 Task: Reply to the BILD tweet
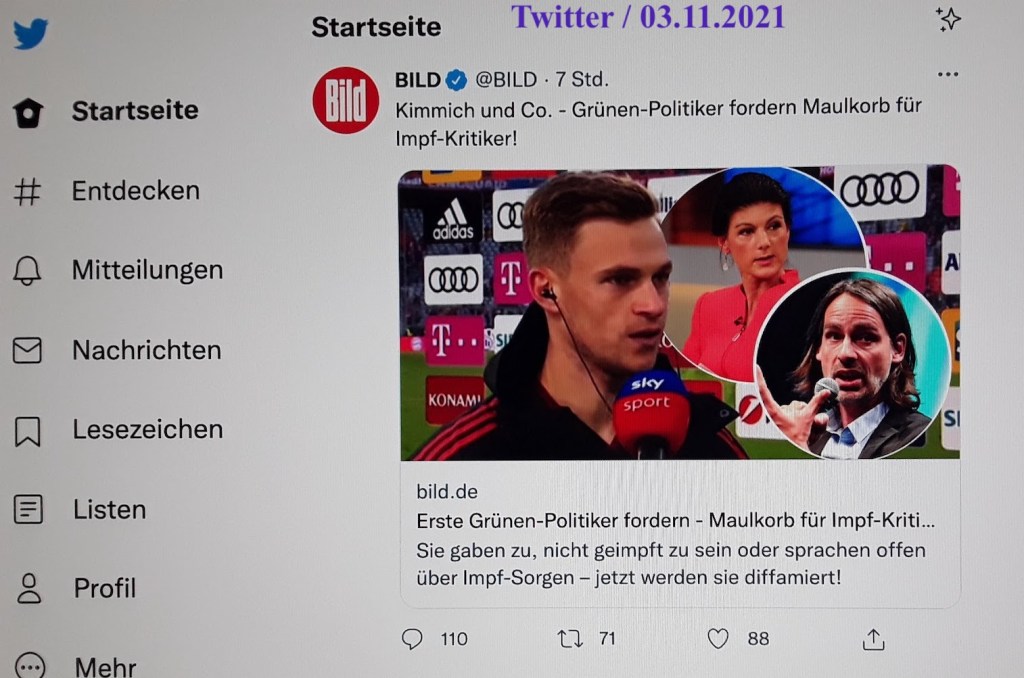click(413, 638)
